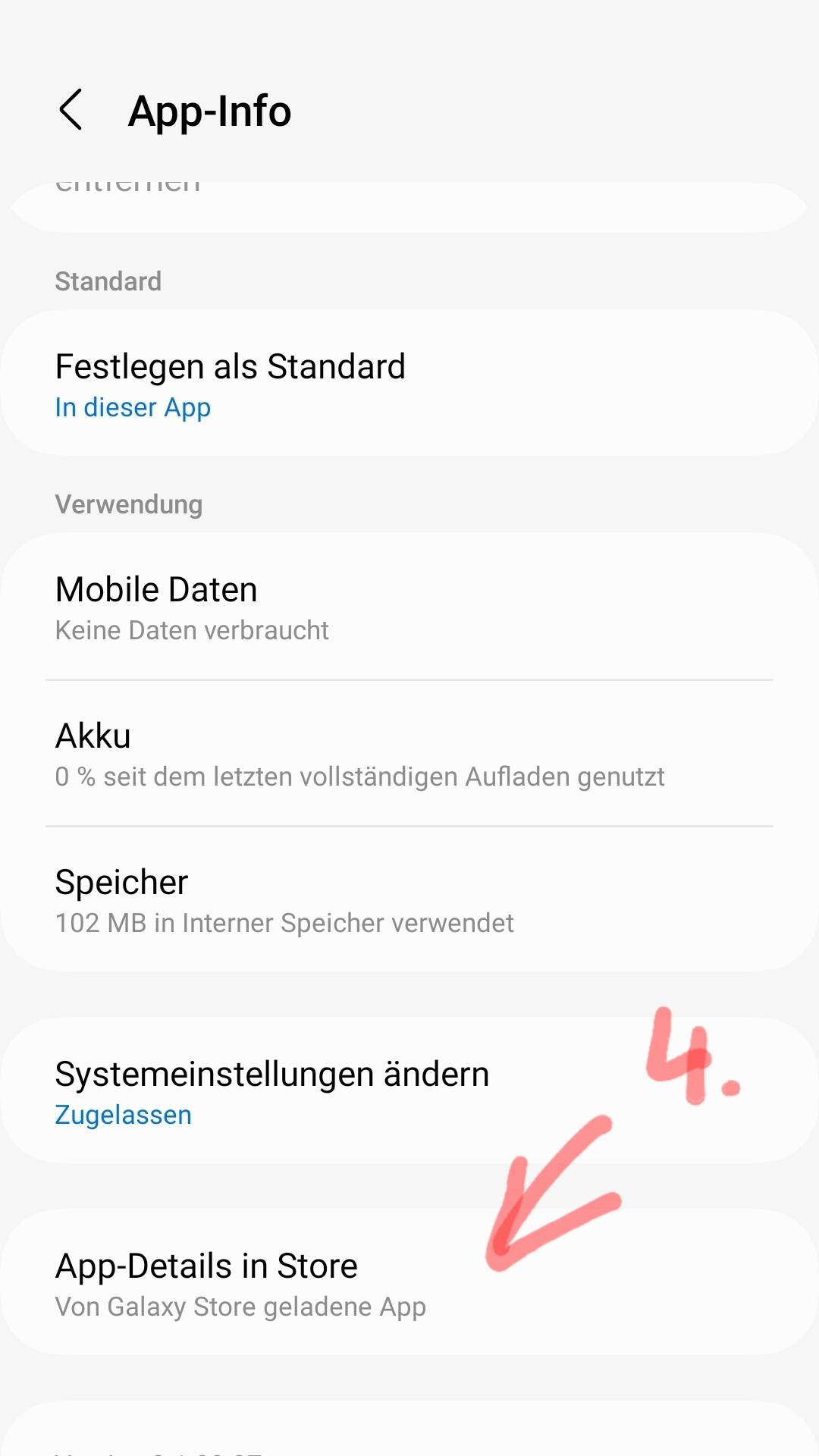This screenshot has height=1456, width=819.
Task: Open the App-Info screen title
Action: pos(209,110)
